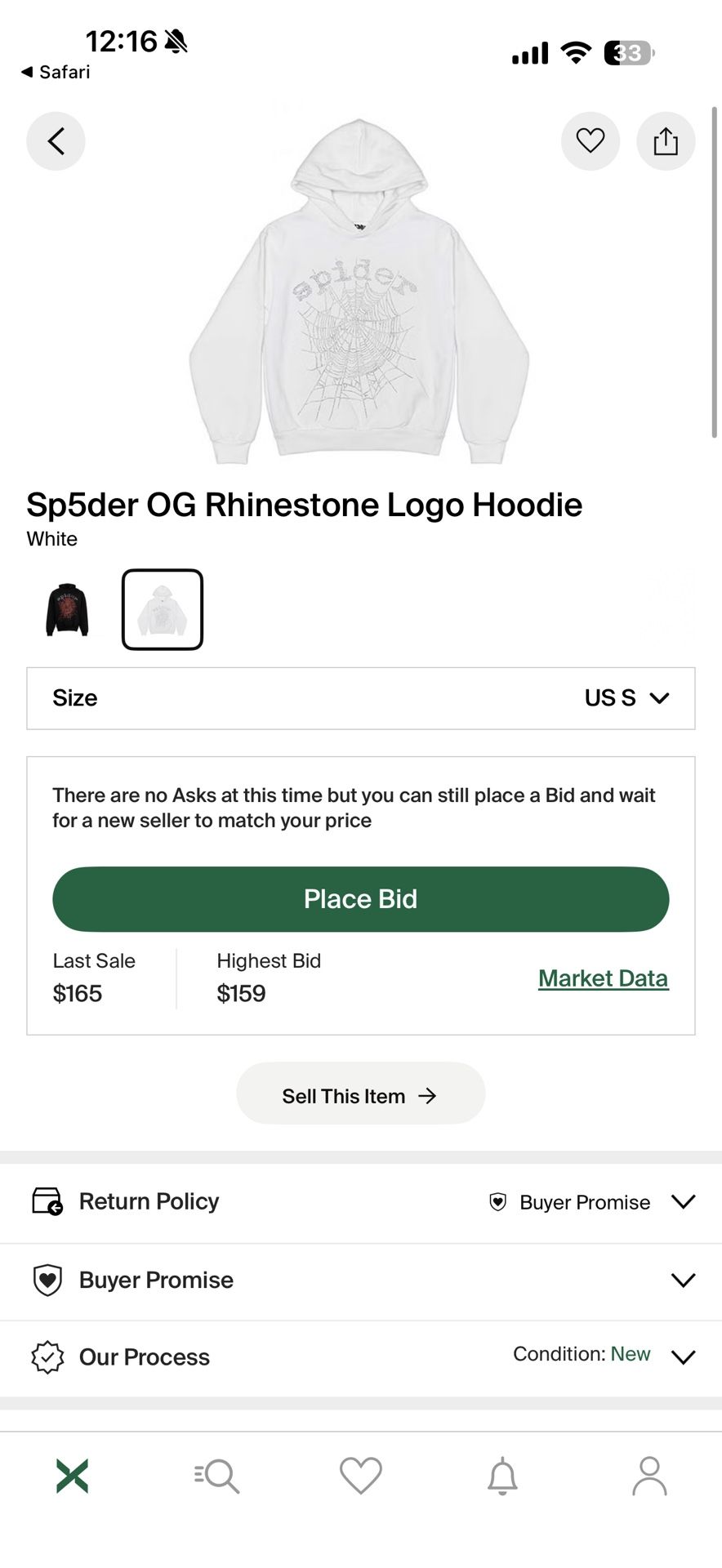Favorite this hoodie with the heart icon

(x=590, y=141)
